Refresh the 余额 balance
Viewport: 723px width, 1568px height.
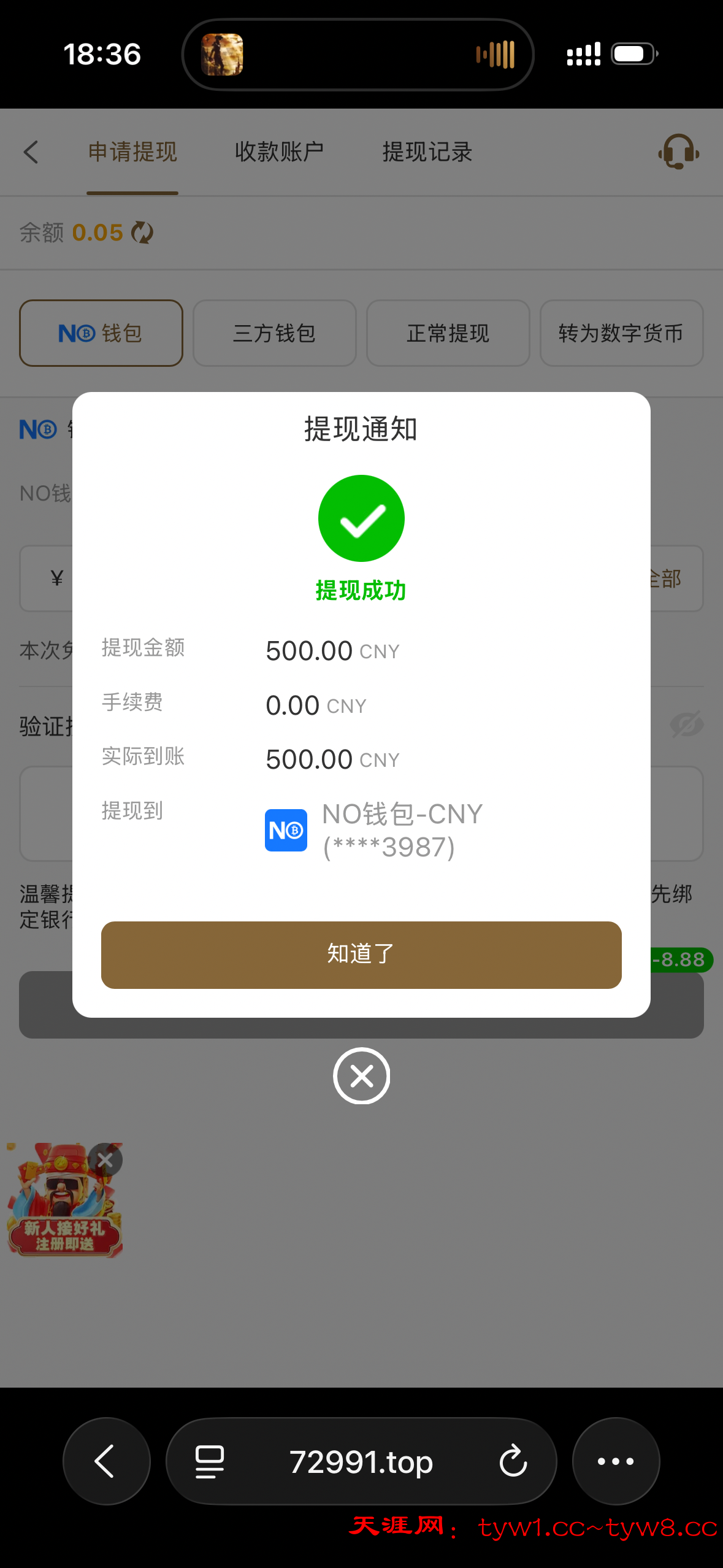pyautogui.click(x=143, y=233)
